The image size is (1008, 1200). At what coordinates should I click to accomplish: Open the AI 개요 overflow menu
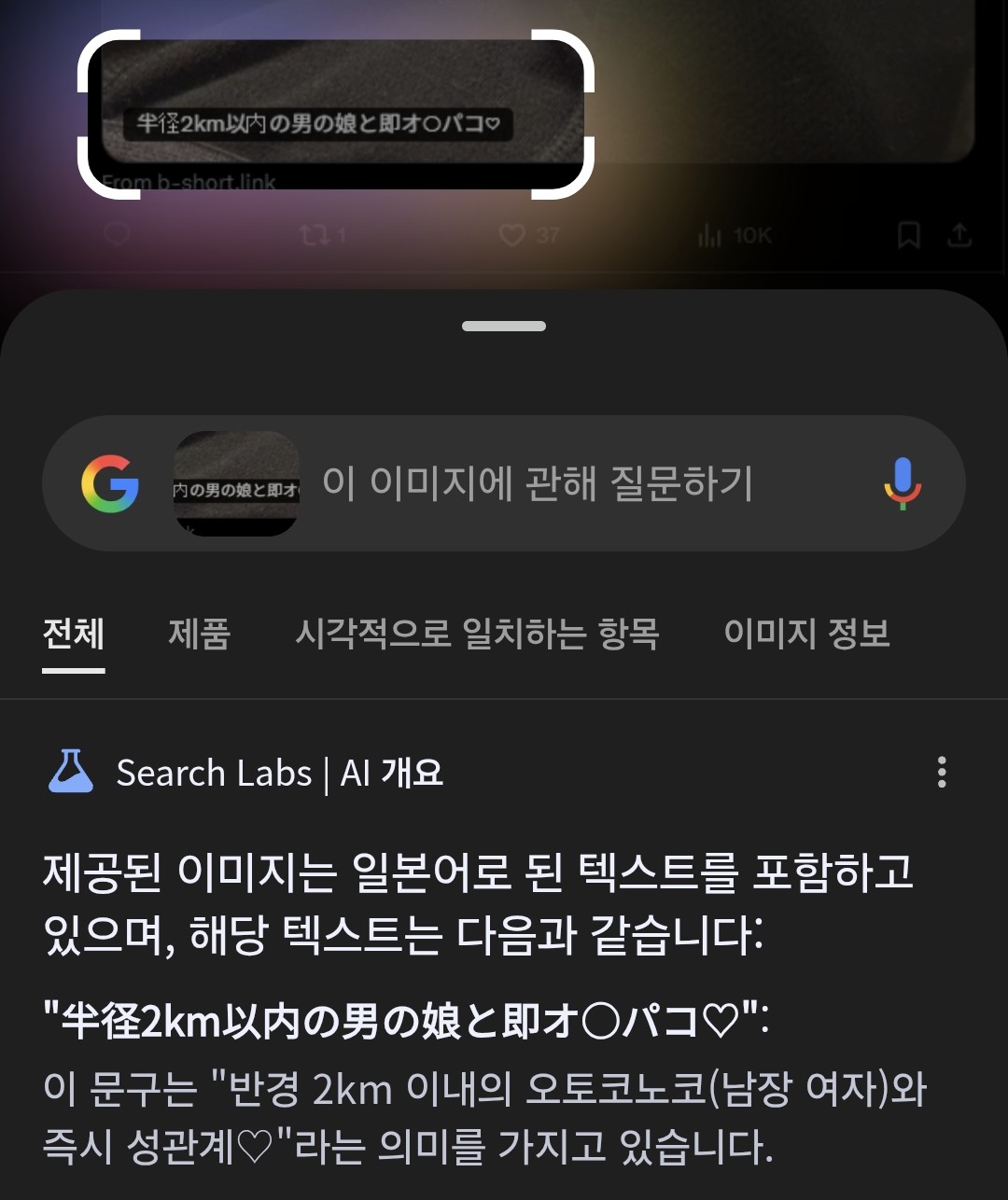click(941, 773)
